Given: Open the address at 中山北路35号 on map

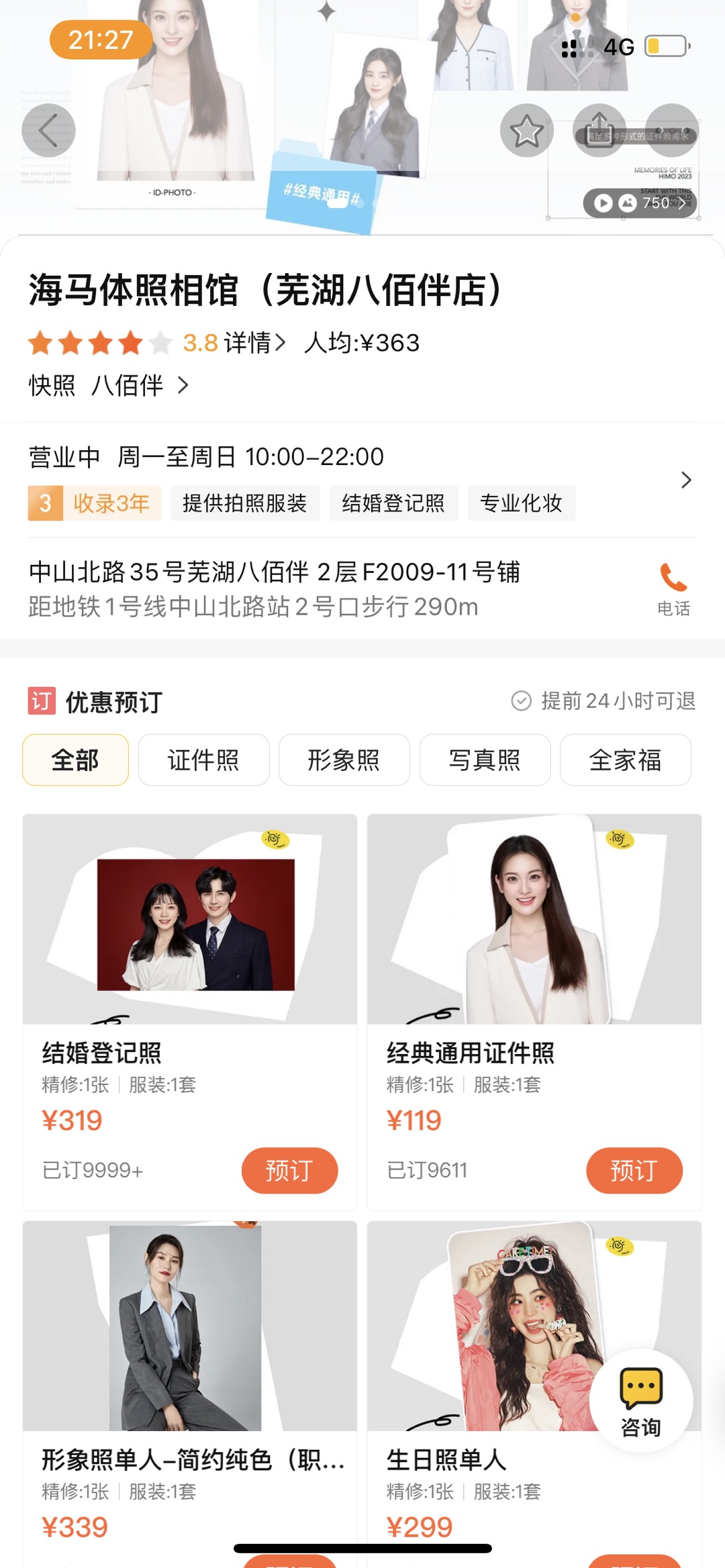Looking at the screenshot, I should [x=274, y=572].
